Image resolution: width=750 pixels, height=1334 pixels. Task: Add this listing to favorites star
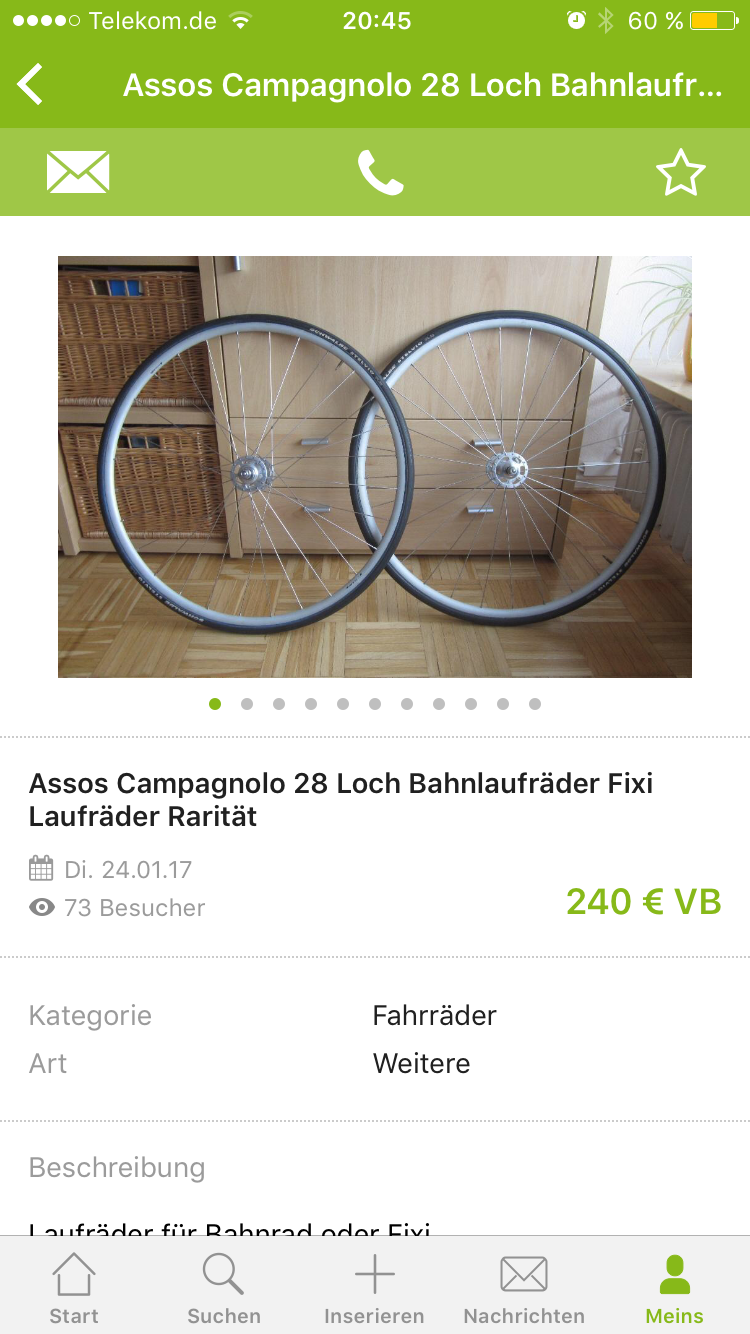point(680,173)
